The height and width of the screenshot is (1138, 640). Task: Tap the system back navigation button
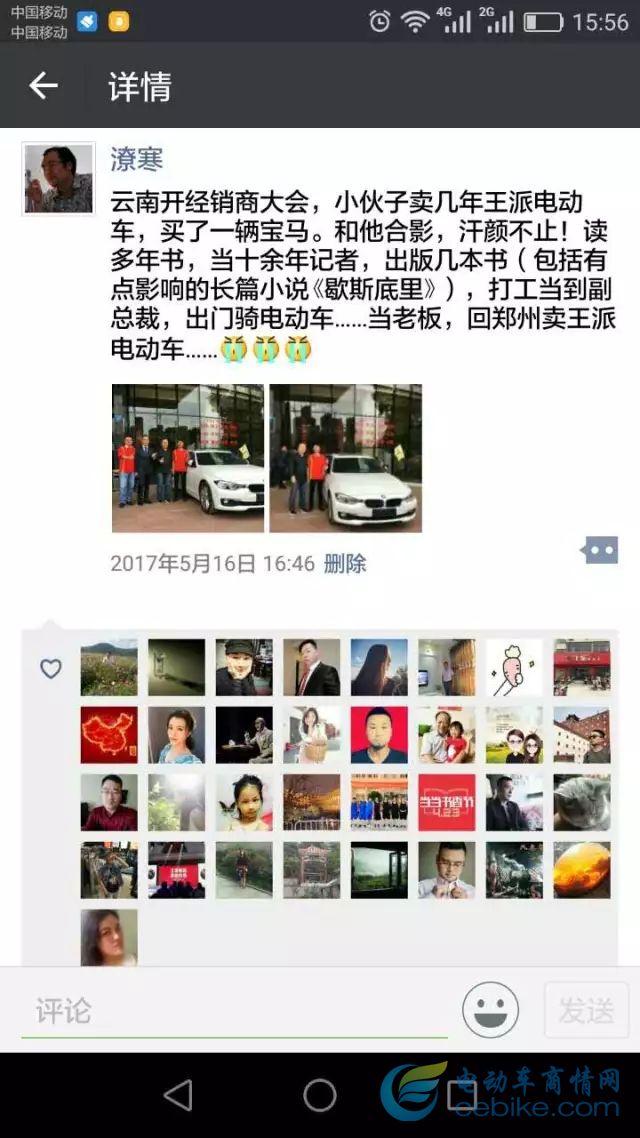coord(178,1096)
